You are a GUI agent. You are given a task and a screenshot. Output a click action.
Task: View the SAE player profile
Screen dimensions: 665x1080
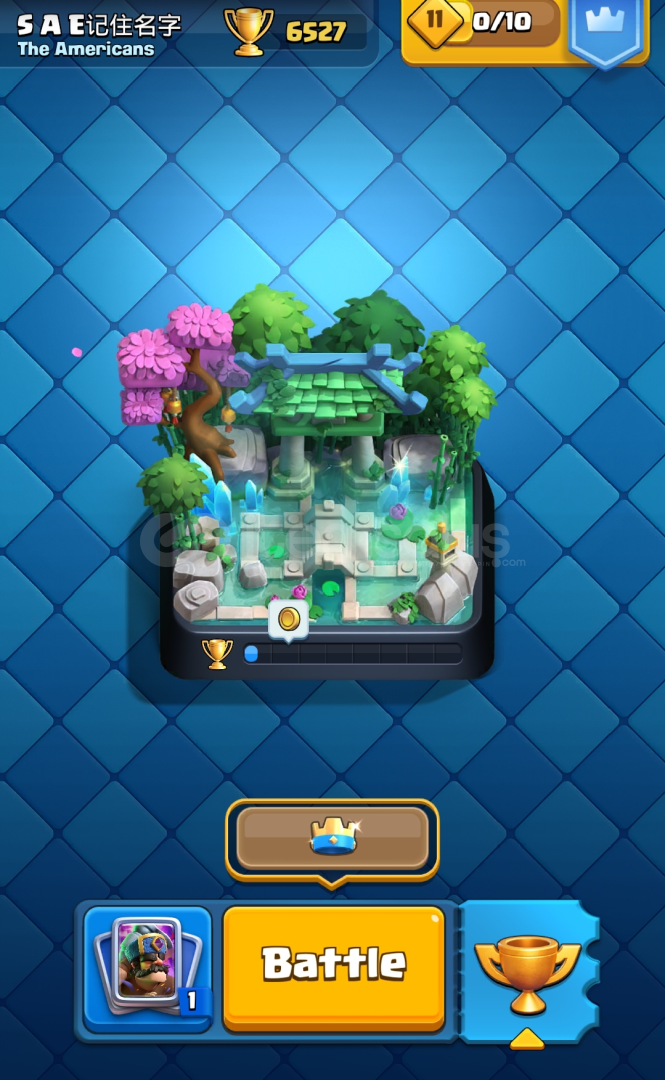click(x=100, y=34)
